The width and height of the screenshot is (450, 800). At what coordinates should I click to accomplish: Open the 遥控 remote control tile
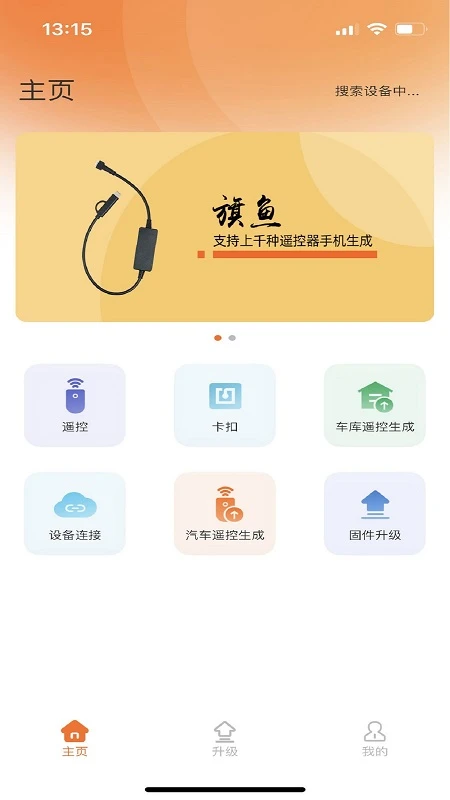(74, 405)
